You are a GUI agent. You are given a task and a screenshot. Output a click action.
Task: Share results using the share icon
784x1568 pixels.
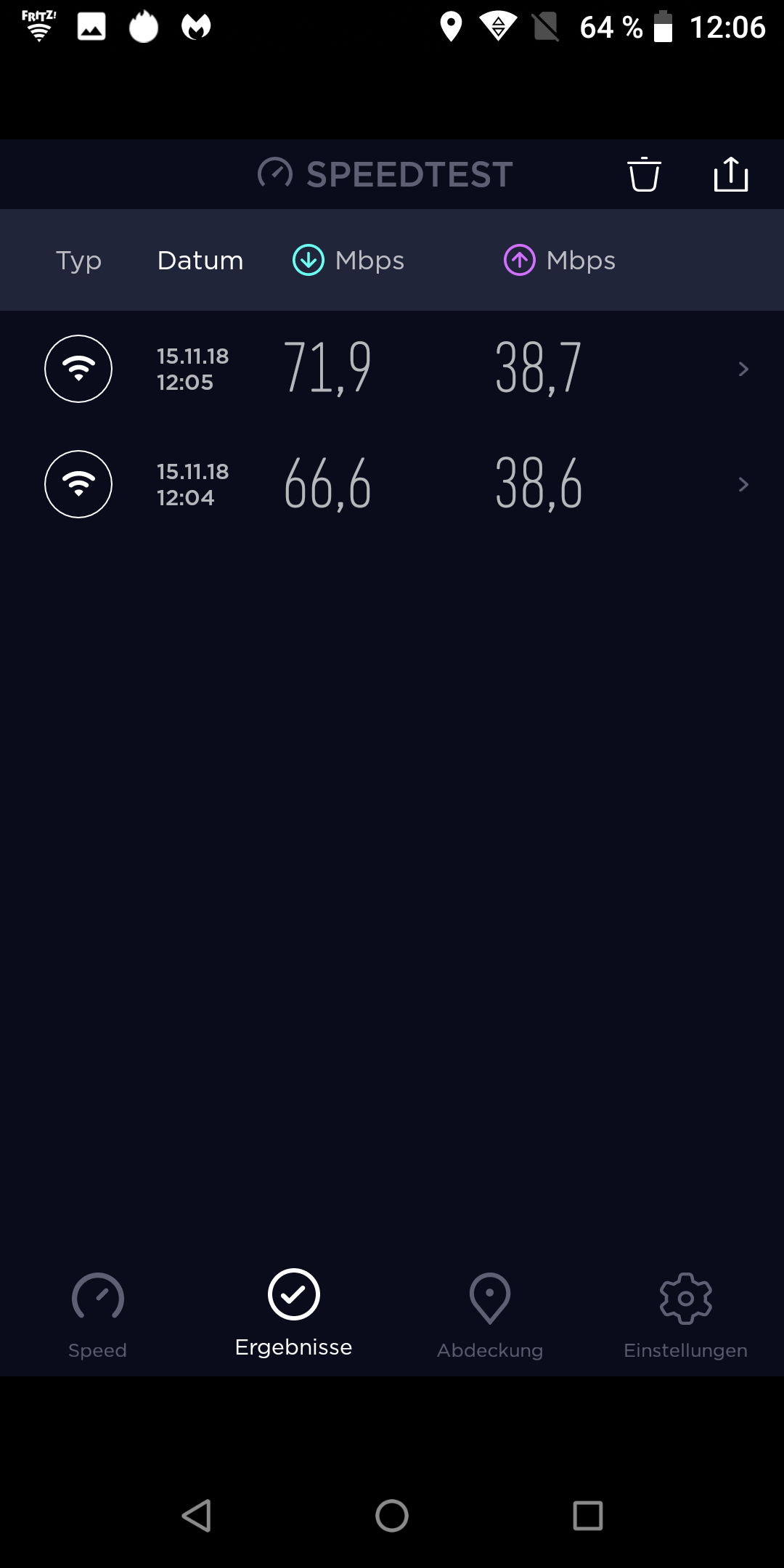pyautogui.click(x=731, y=174)
